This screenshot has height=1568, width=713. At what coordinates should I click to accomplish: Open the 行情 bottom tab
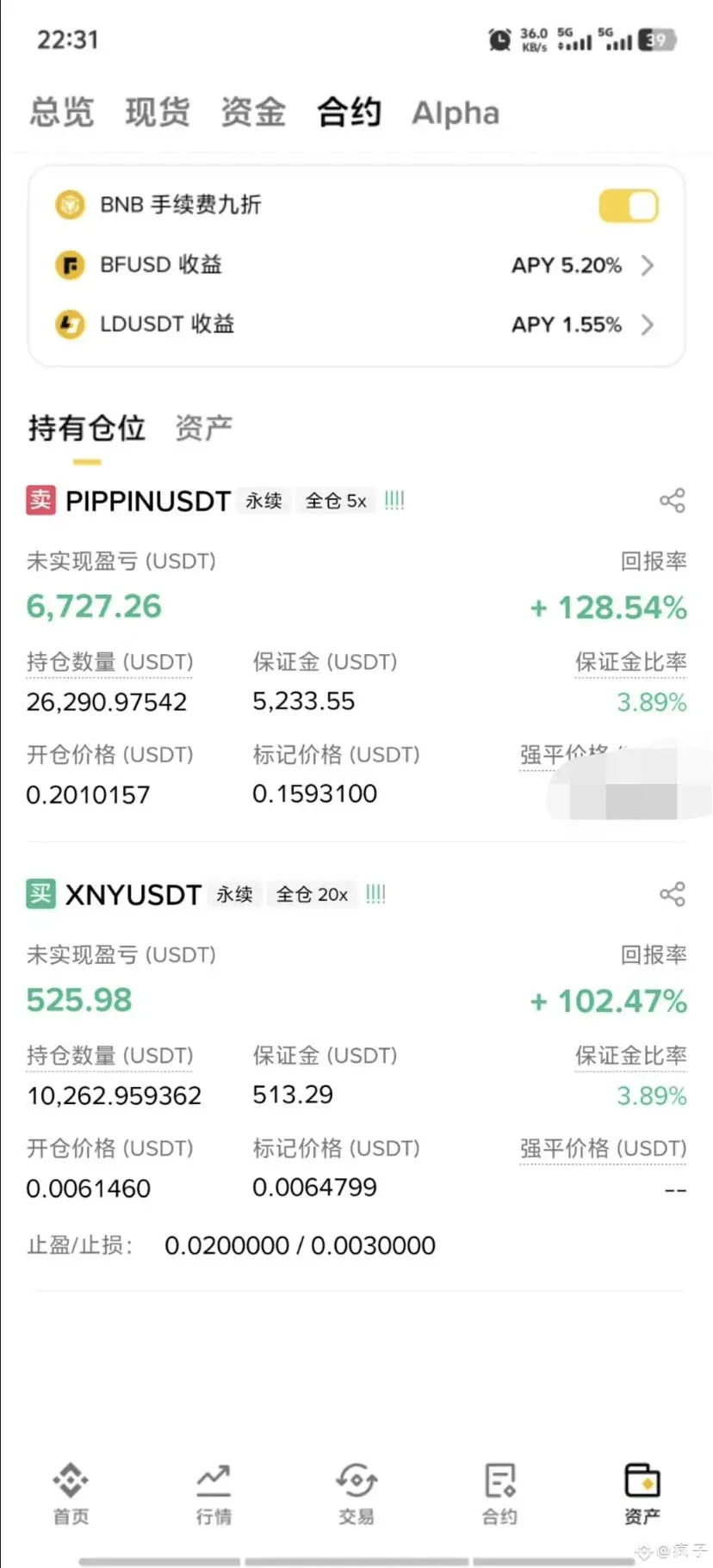pos(214,1492)
